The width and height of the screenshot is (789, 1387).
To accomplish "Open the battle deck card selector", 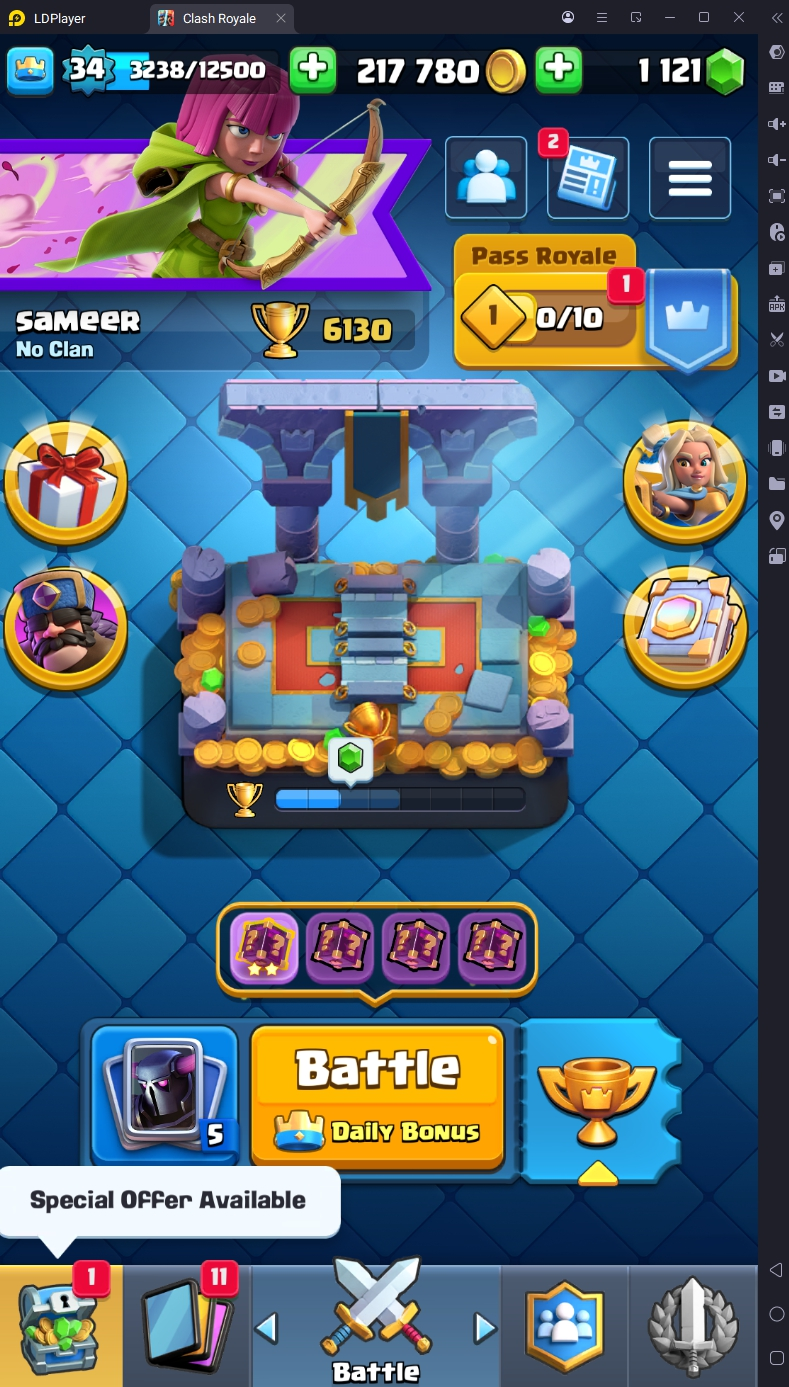I will pyautogui.click(x=165, y=1095).
